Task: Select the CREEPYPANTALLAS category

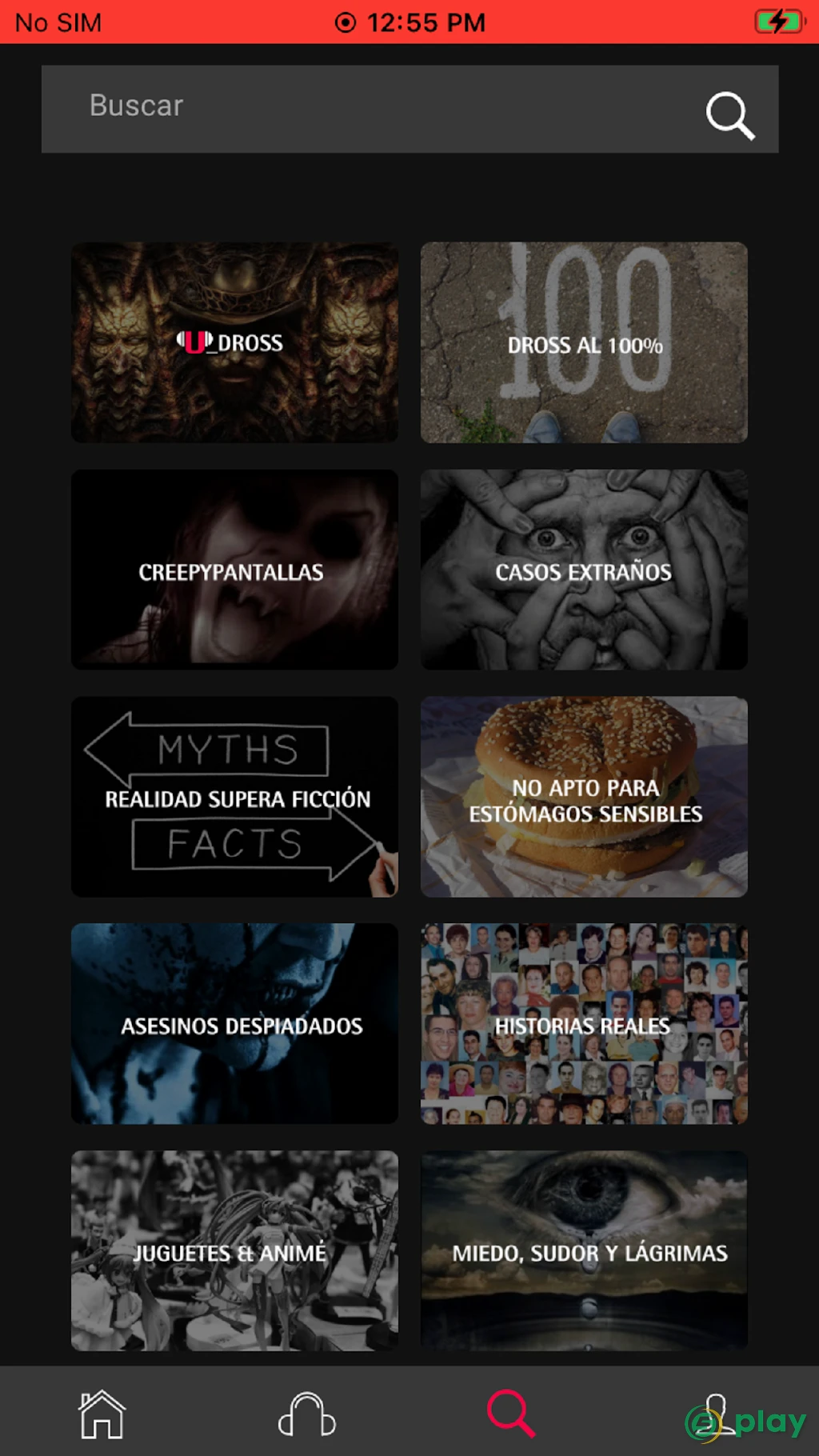Action: [x=234, y=570]
